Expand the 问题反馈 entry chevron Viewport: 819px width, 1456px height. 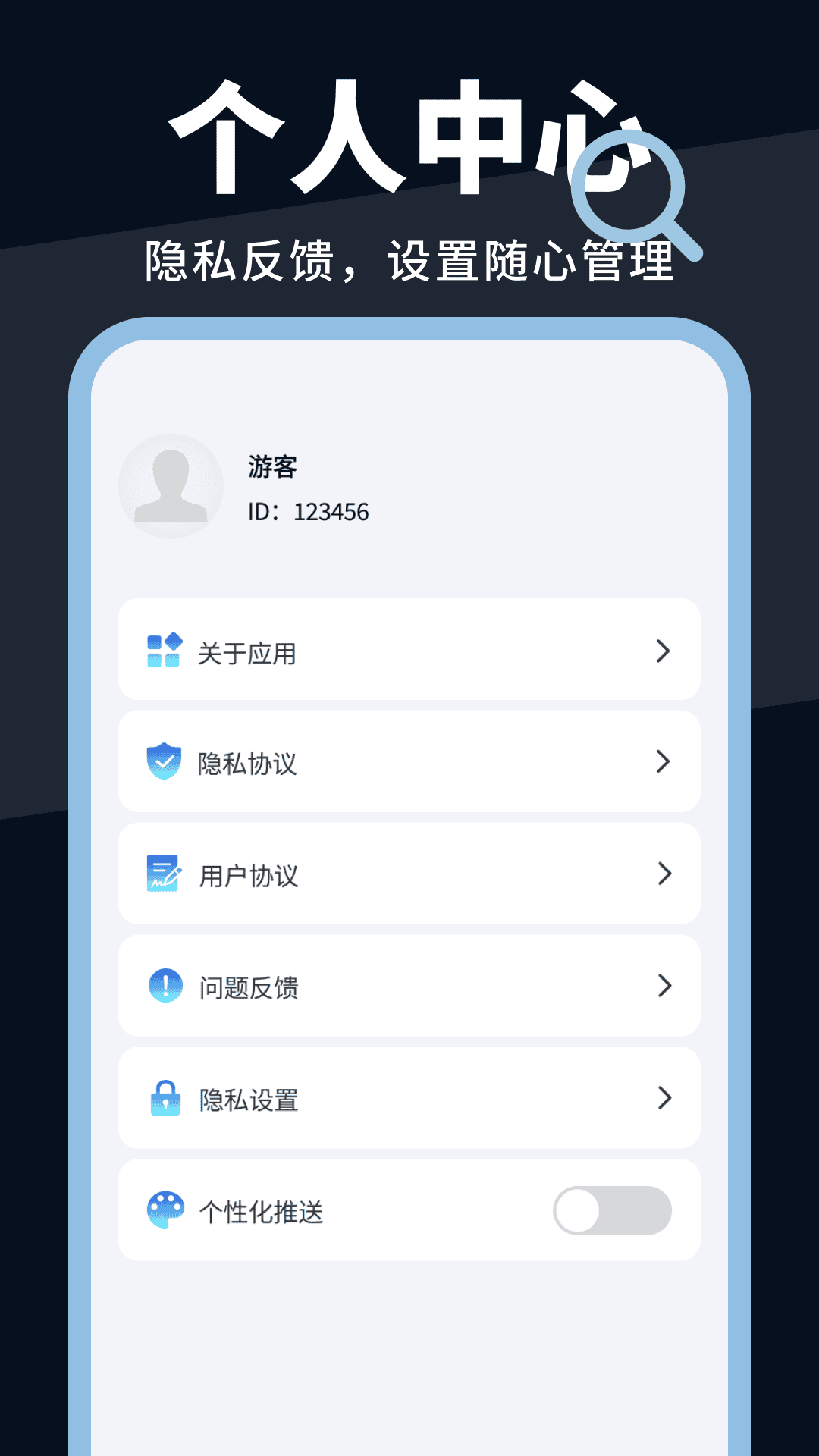pos(665,986)
